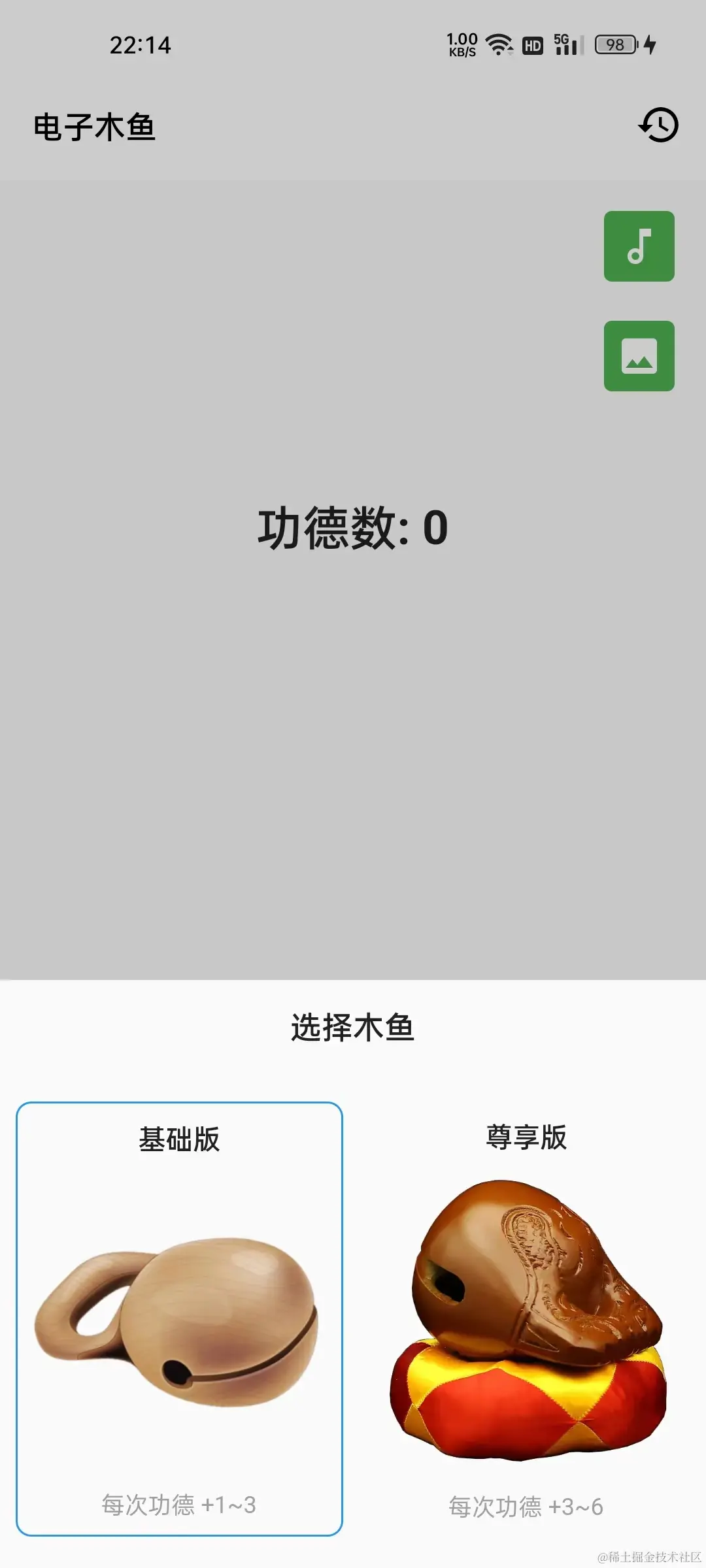Open the history clock icon
This screenshot has width=706, height=1568.
coord(658,125)
